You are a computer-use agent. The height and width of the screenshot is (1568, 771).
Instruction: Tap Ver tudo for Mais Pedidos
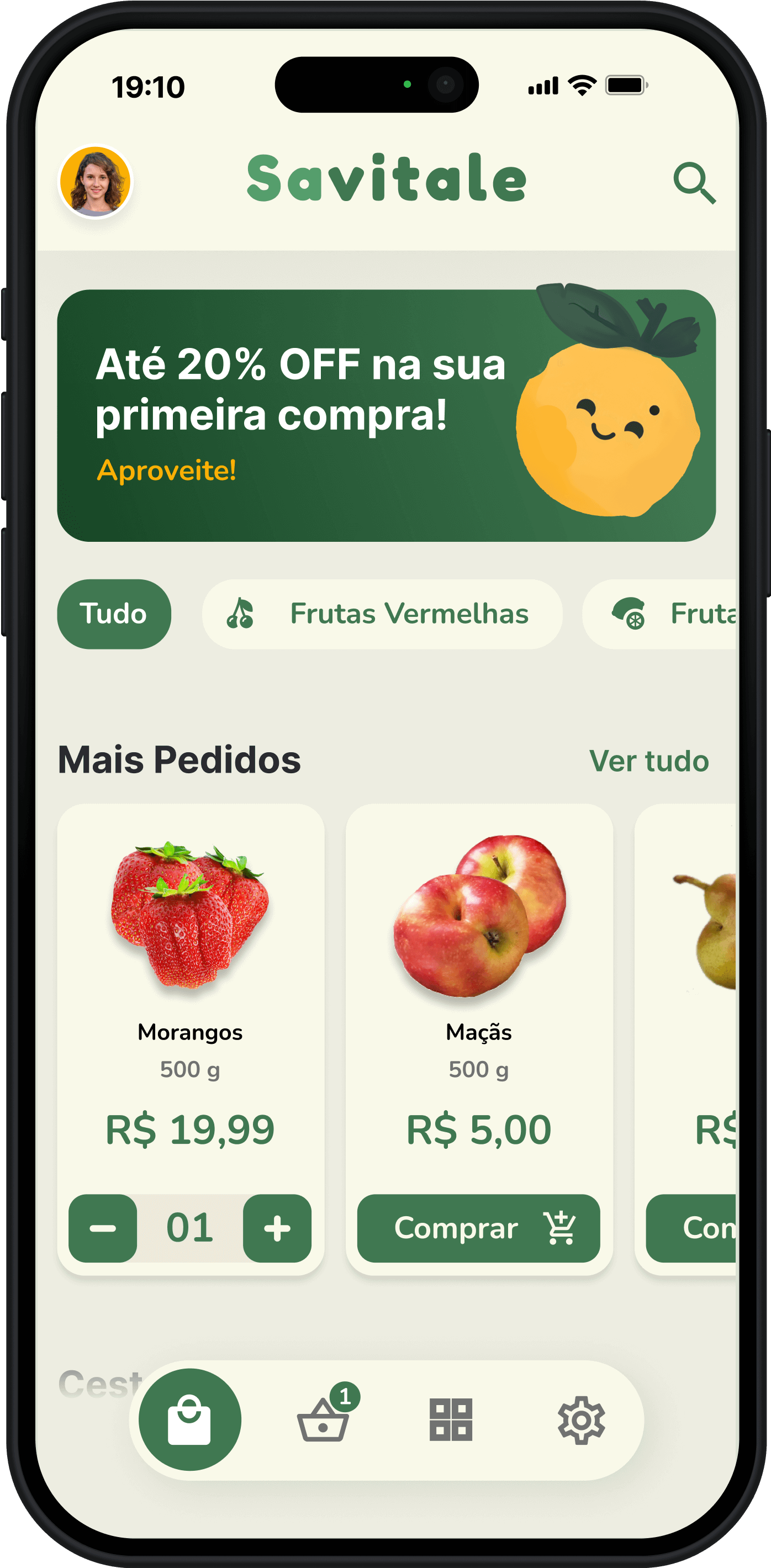(x=649, y=761)
